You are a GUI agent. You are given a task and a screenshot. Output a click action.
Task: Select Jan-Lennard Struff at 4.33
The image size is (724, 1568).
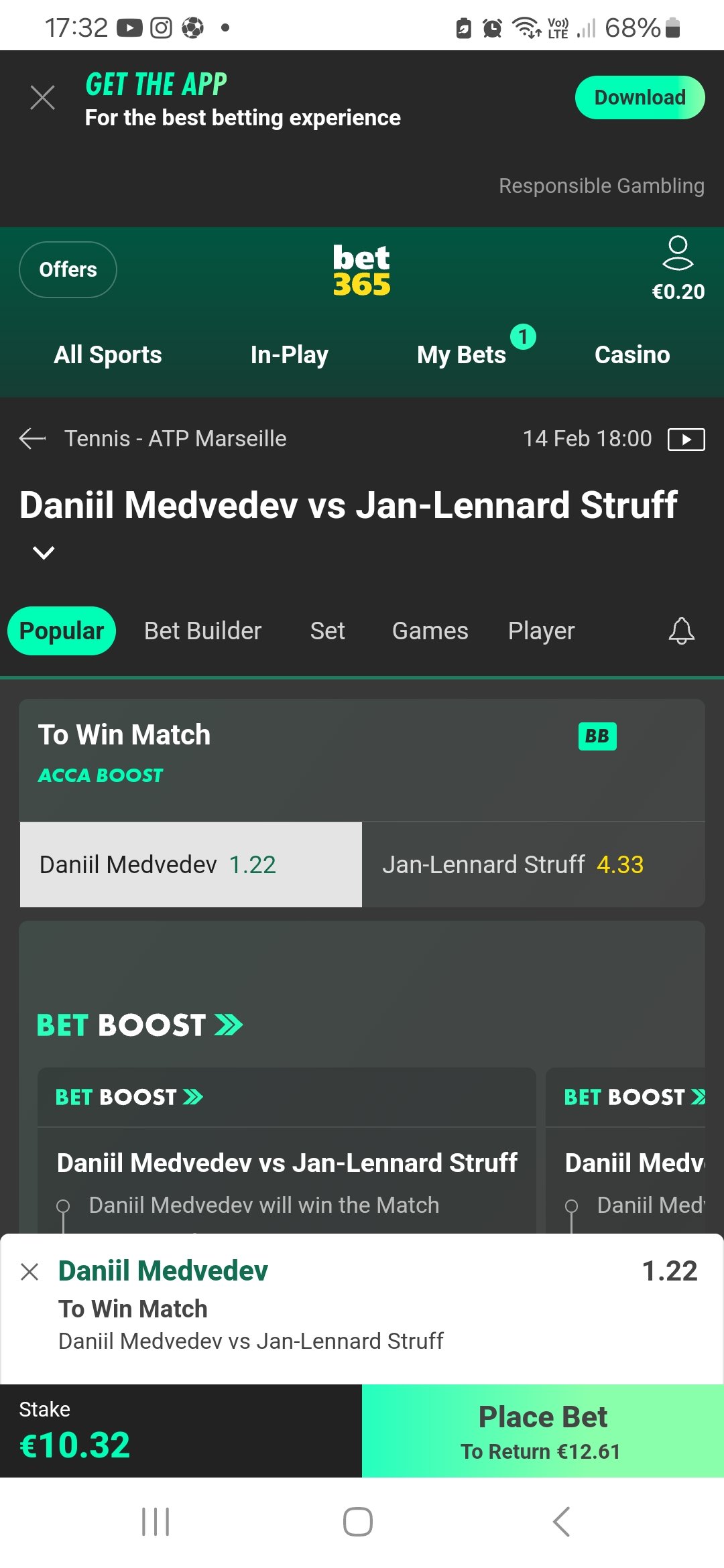(534, 864)
